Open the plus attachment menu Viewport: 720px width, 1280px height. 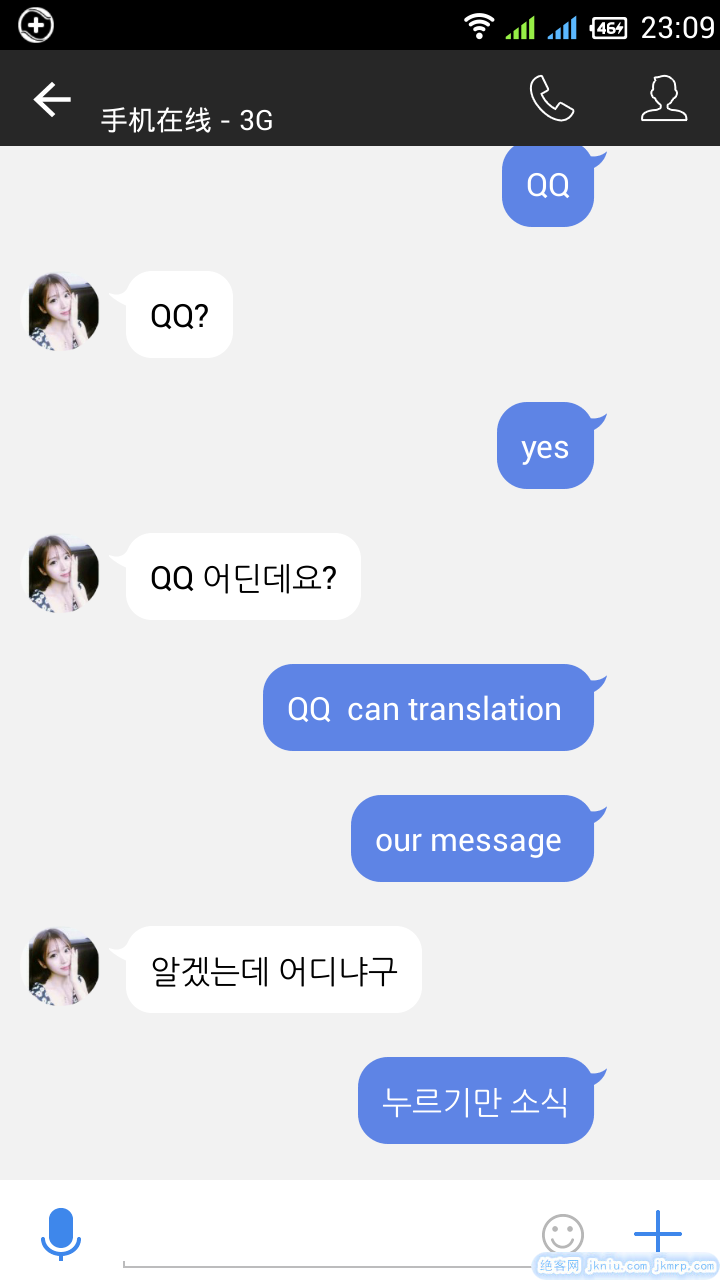click(658, 1232)
